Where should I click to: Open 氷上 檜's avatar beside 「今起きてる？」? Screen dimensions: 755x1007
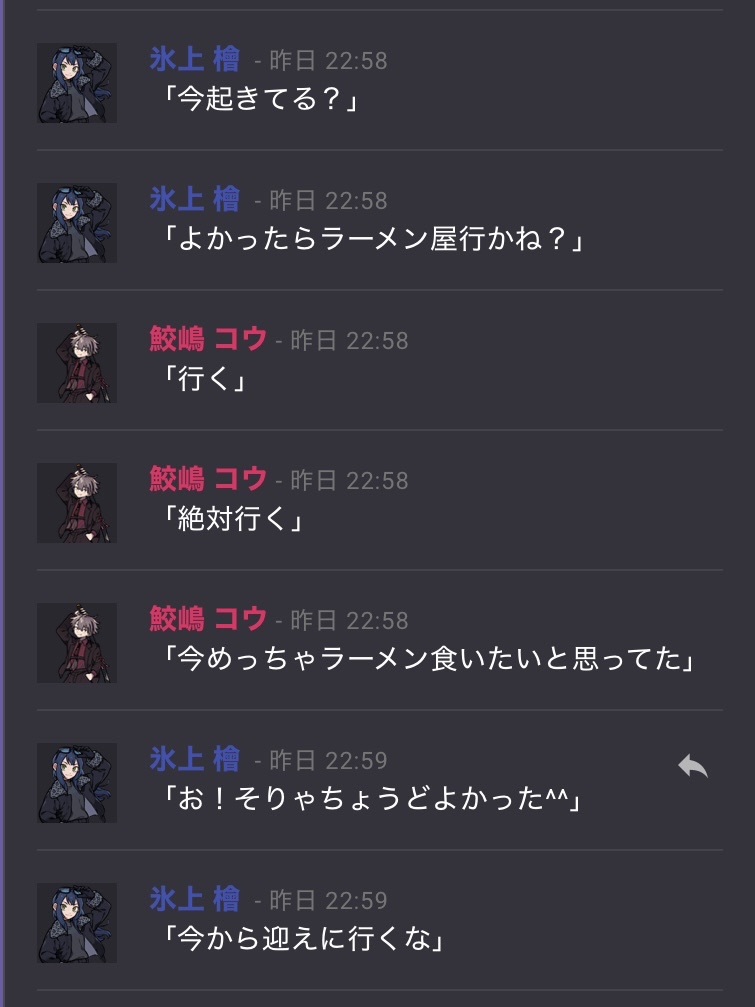click(77, 83)
